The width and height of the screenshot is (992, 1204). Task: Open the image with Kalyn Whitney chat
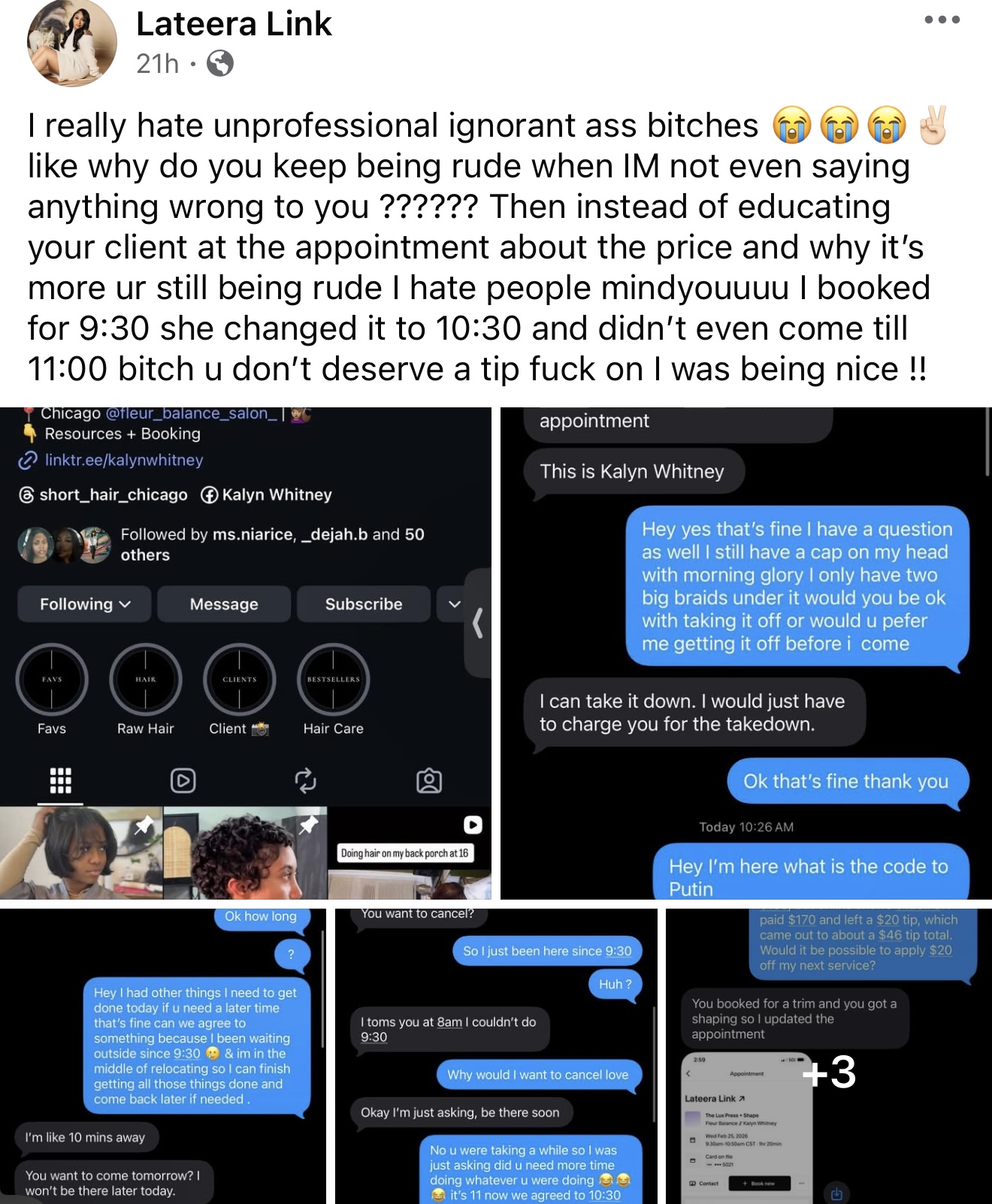click(x=746, y=652)
